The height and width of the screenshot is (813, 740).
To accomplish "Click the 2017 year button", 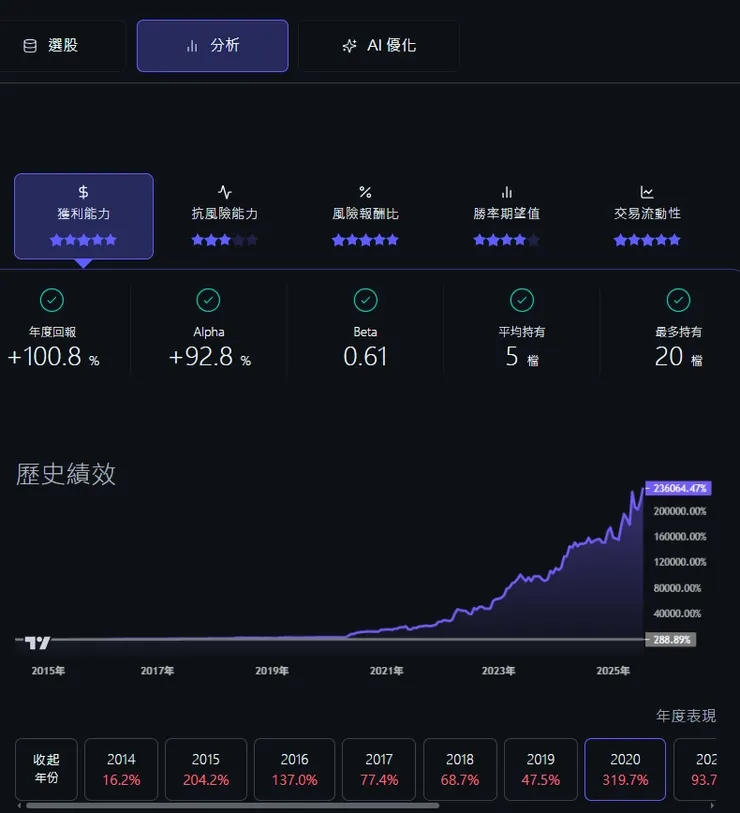I will pyautogui.click(x=378, y=769).
